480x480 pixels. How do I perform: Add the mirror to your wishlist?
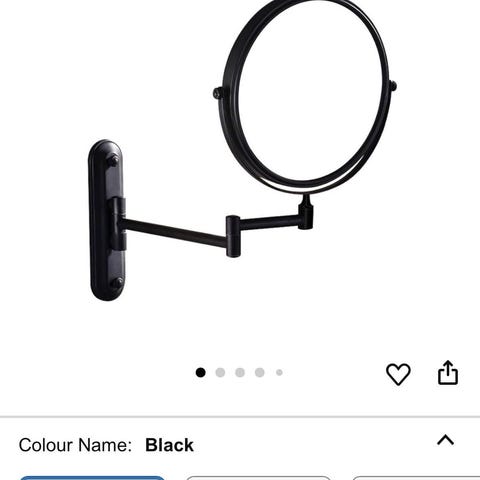point(398,374)
